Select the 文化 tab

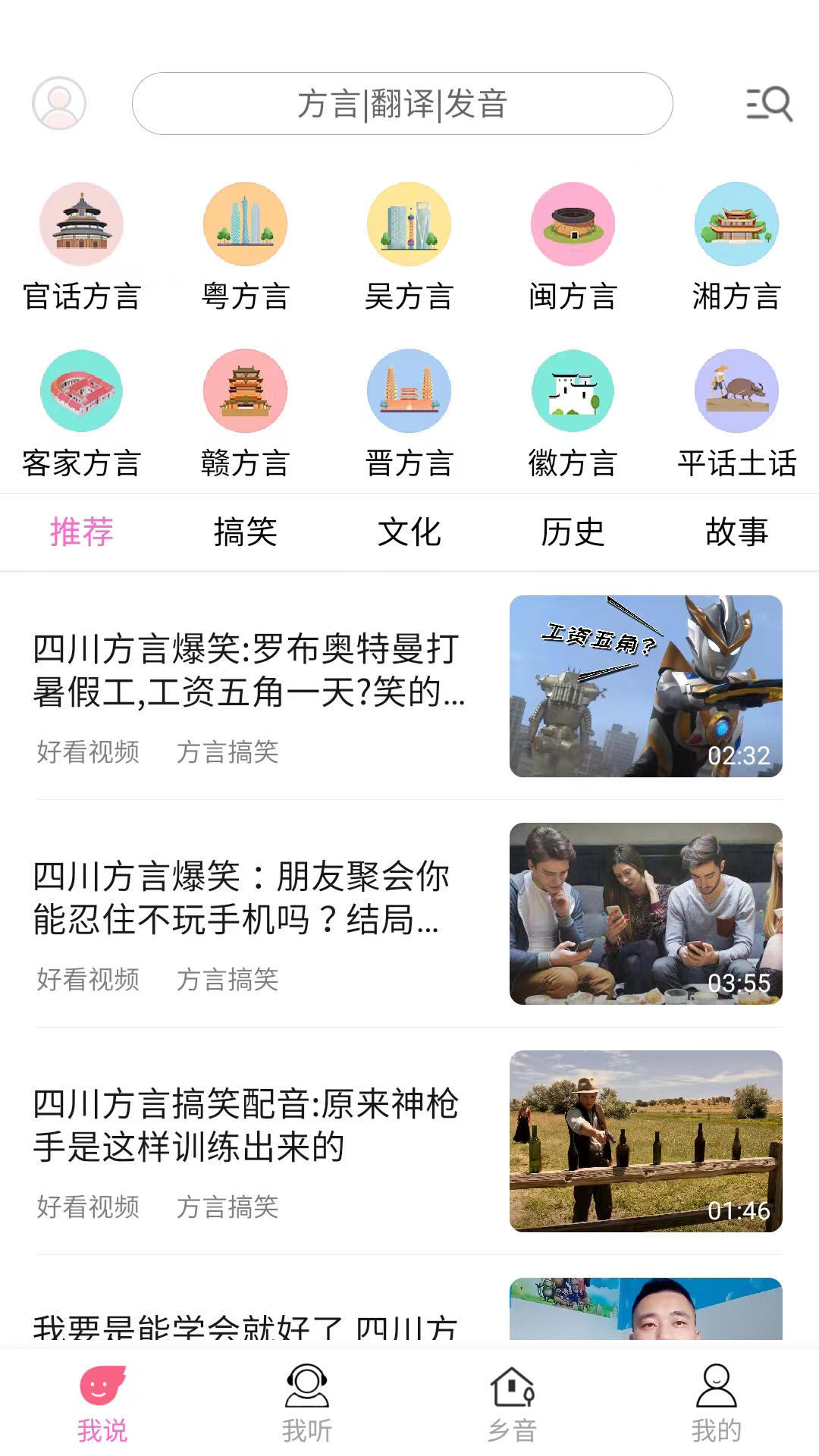[x=409, y=533]
